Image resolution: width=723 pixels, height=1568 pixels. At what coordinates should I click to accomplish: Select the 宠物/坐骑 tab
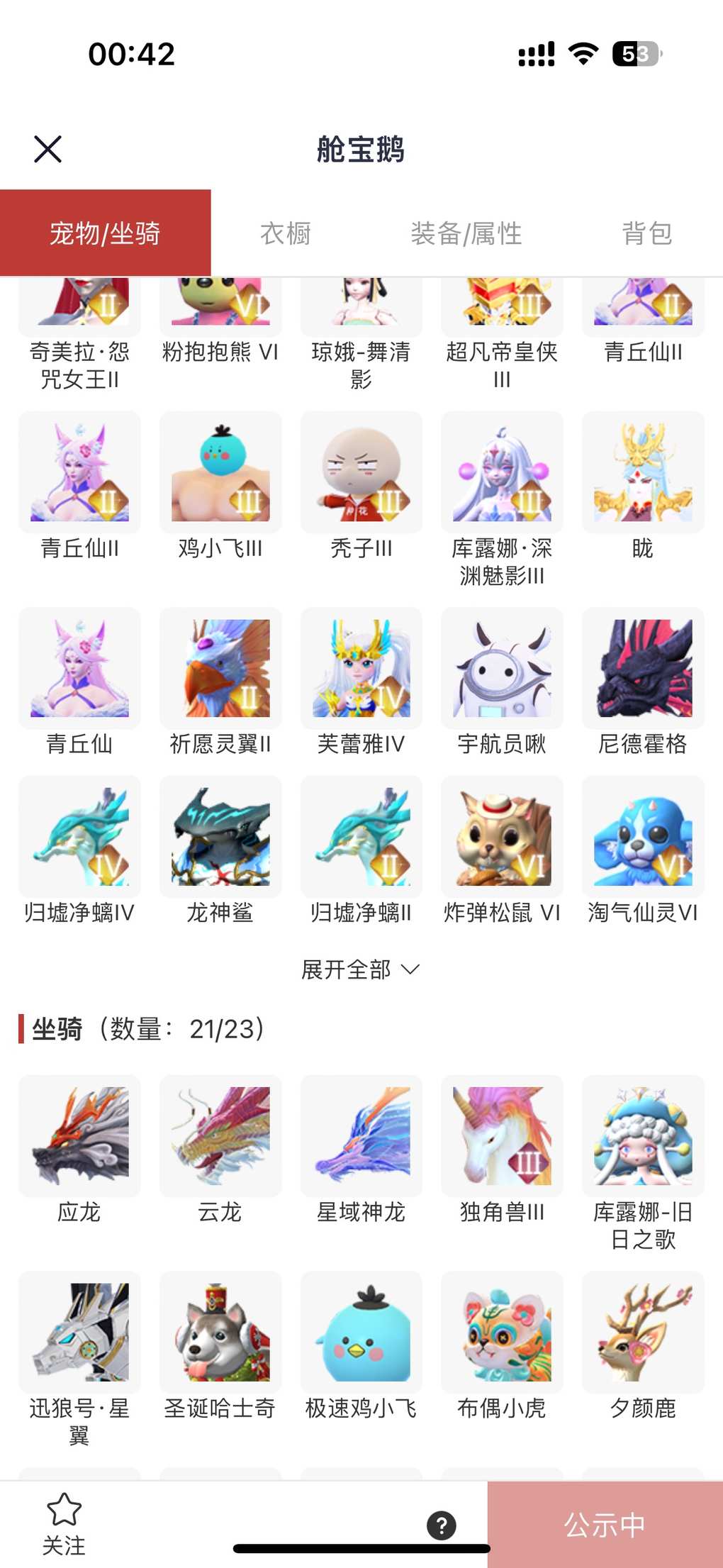[x=105, y=233]
